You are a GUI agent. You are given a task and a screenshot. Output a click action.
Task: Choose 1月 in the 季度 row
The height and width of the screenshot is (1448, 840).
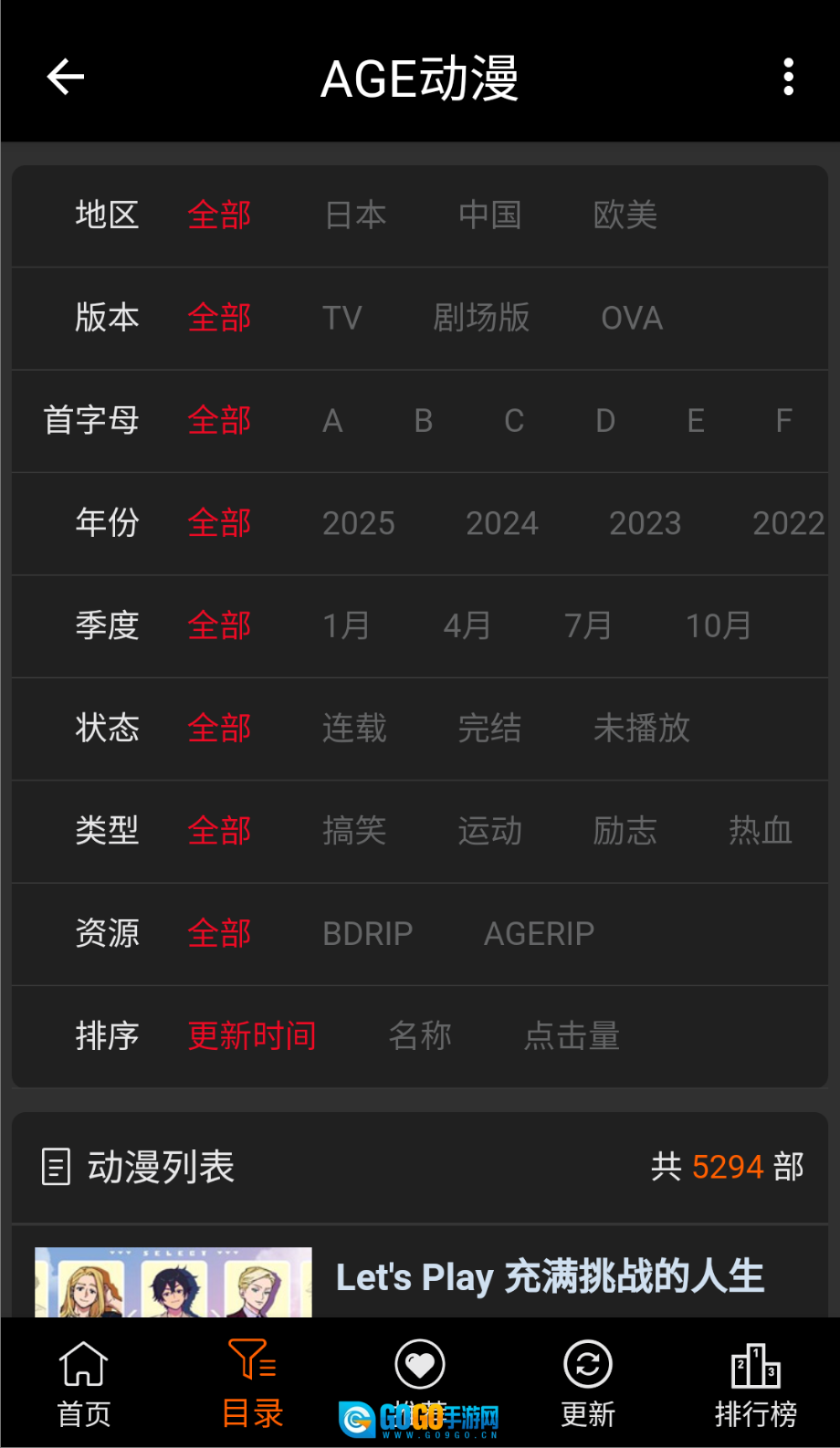345,626
